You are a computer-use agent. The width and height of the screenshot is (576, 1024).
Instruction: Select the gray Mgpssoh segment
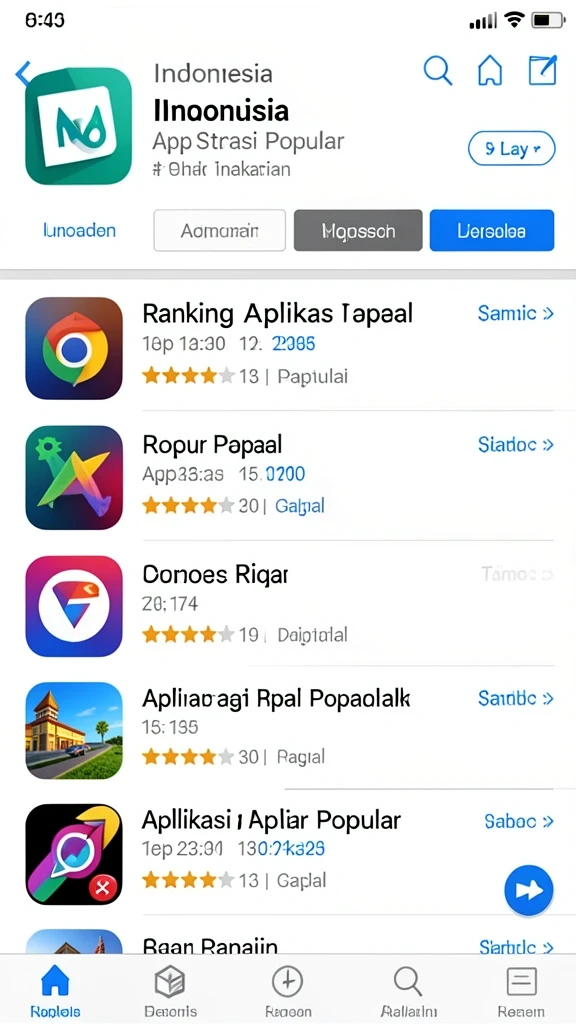click(x=358, y=231)
